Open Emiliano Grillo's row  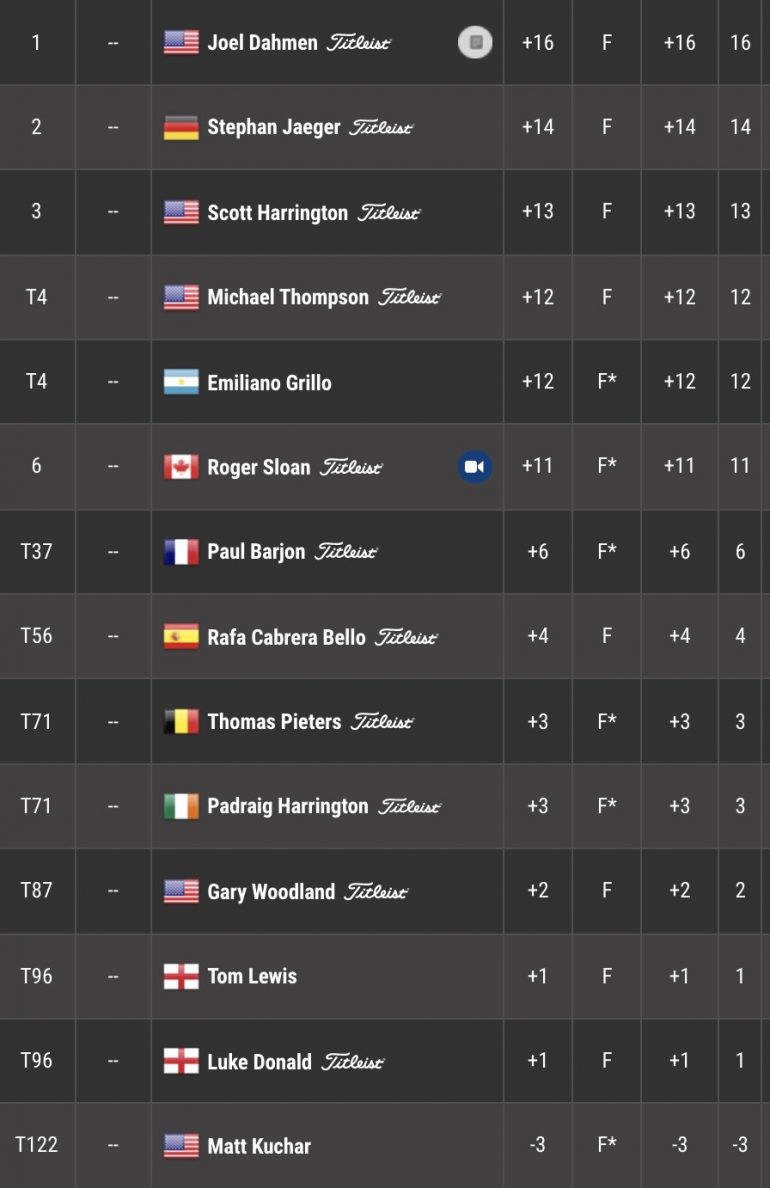[x=269, y=383]
